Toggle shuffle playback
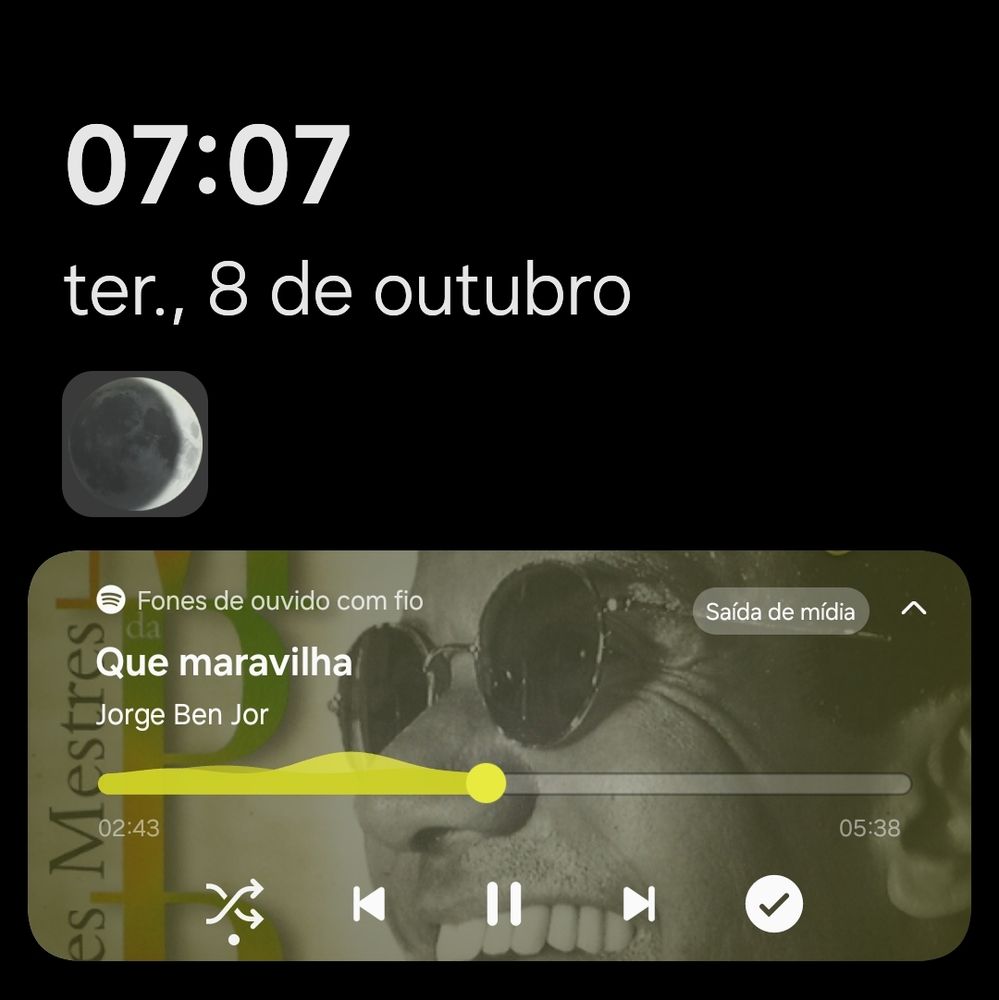The image size is (999, 1000). tap(234, 904)
